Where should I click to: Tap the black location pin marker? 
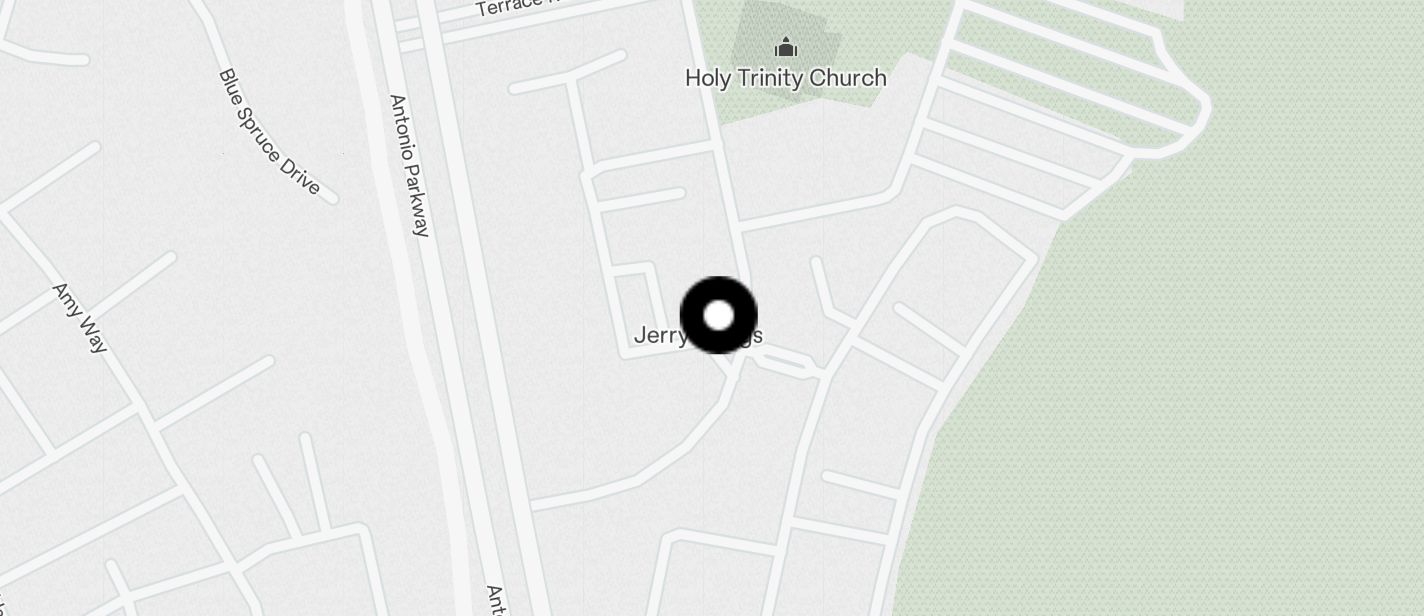[x=718, y=315]
